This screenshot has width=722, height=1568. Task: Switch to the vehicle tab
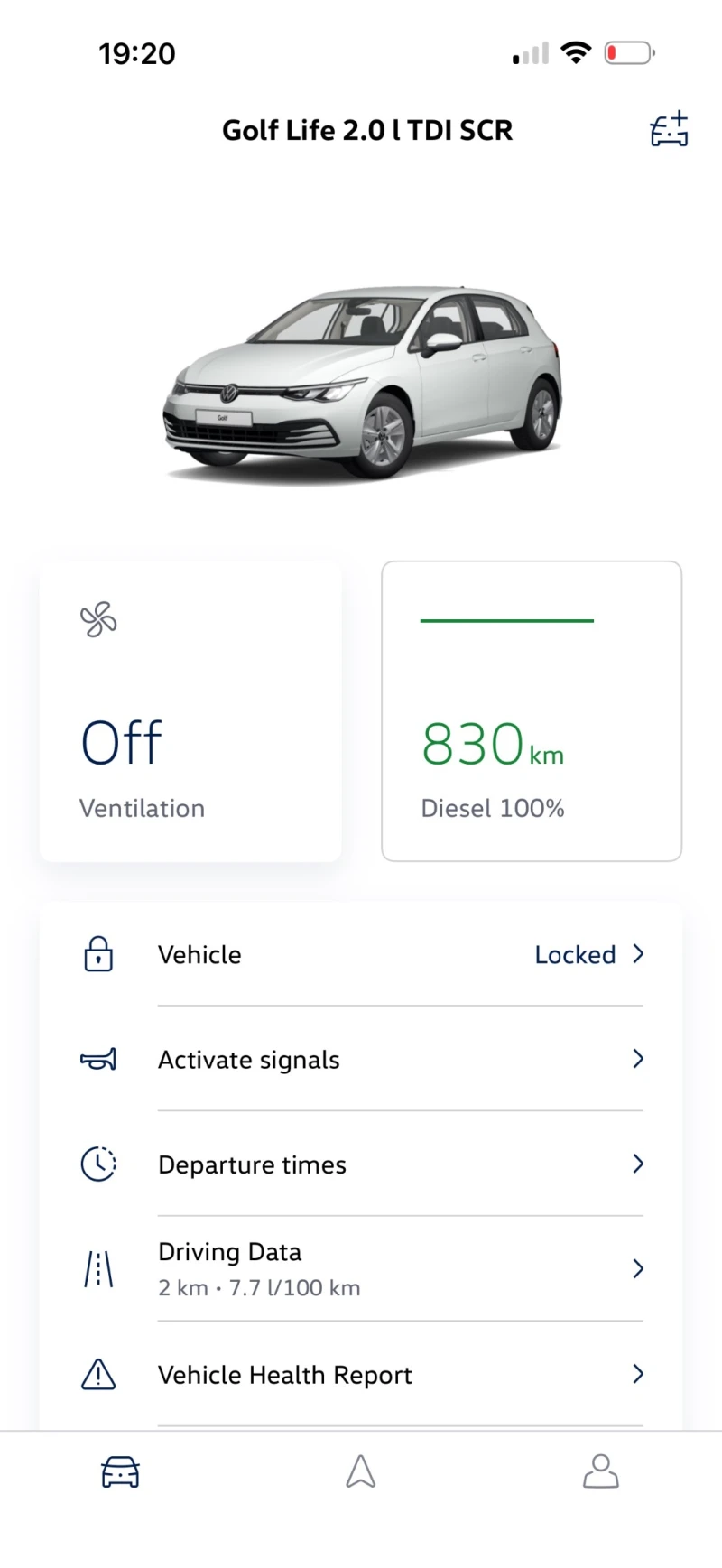pyautogui.click(x=120, y=1471)
